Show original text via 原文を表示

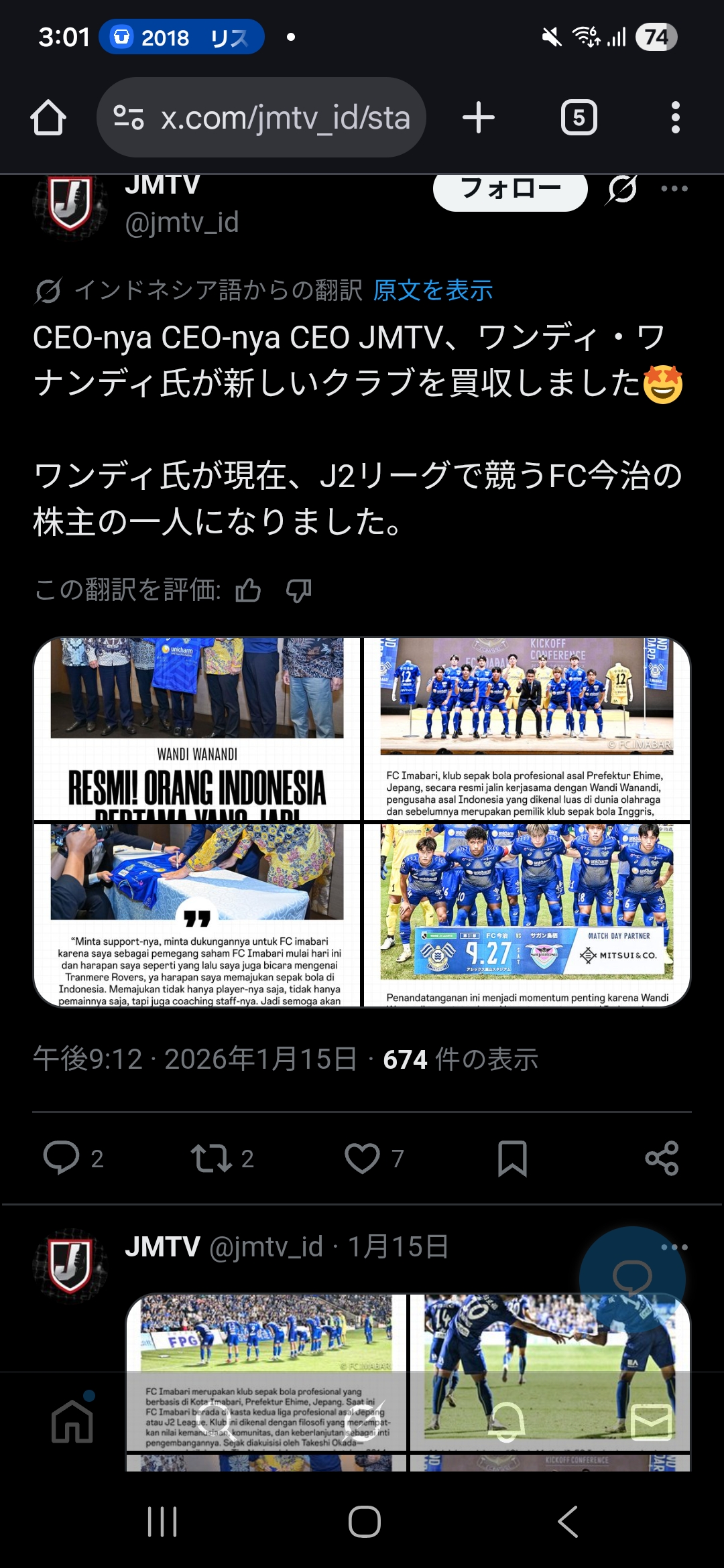pos(432,290)
